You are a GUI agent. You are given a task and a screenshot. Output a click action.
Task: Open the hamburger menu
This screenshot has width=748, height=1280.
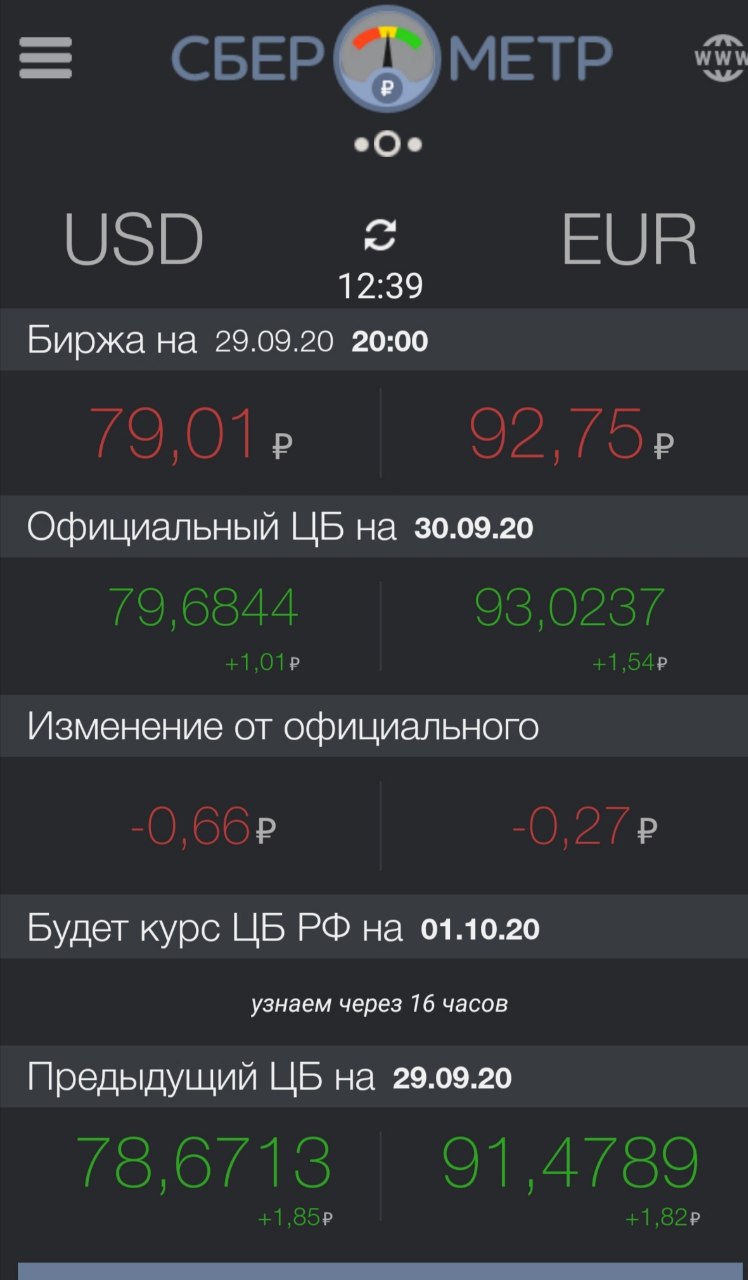click(x=45, y=58)
